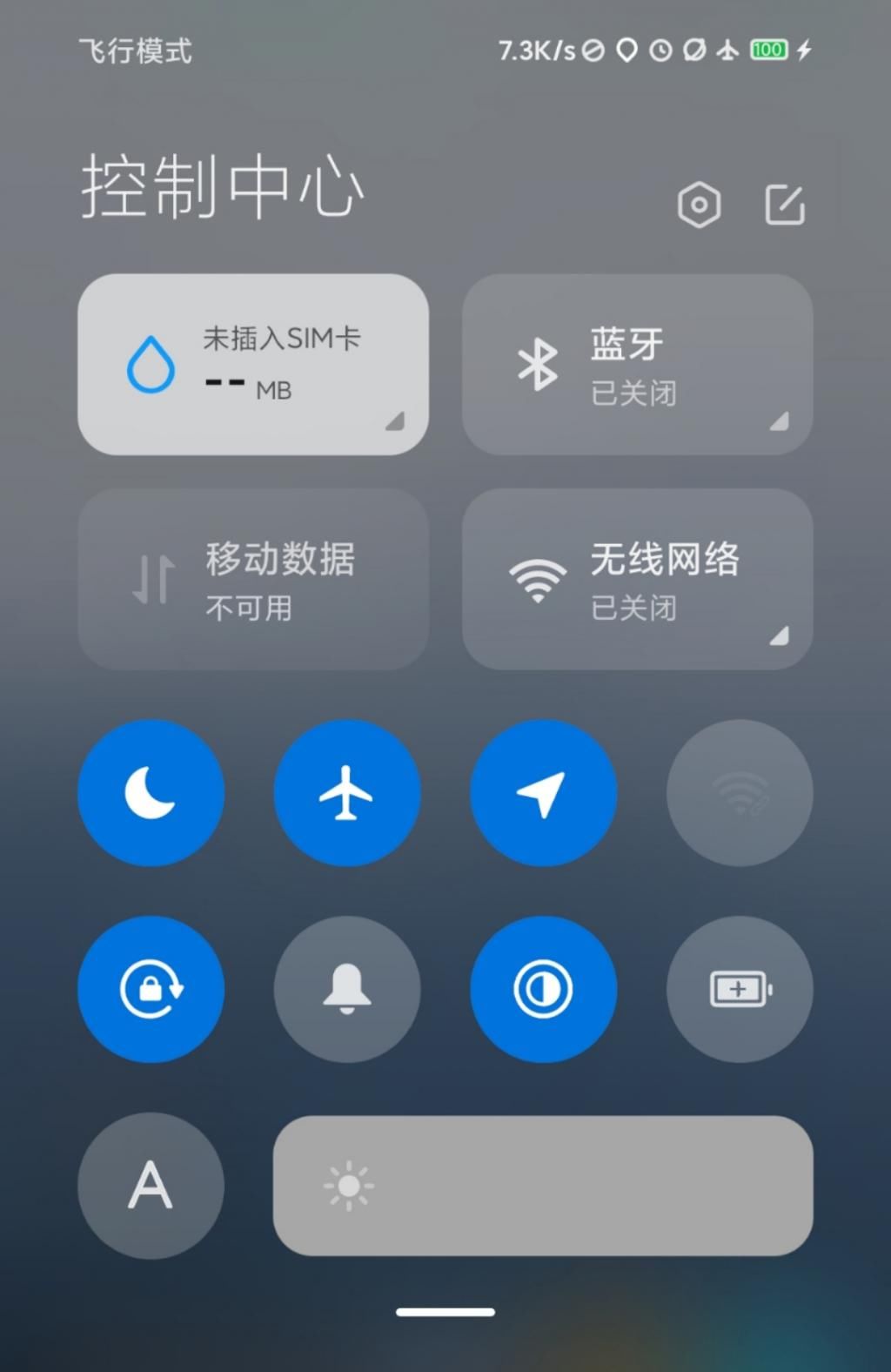891x1372 pixels.
Task: Disable screen rotation lock
Action: coord(151,988)
